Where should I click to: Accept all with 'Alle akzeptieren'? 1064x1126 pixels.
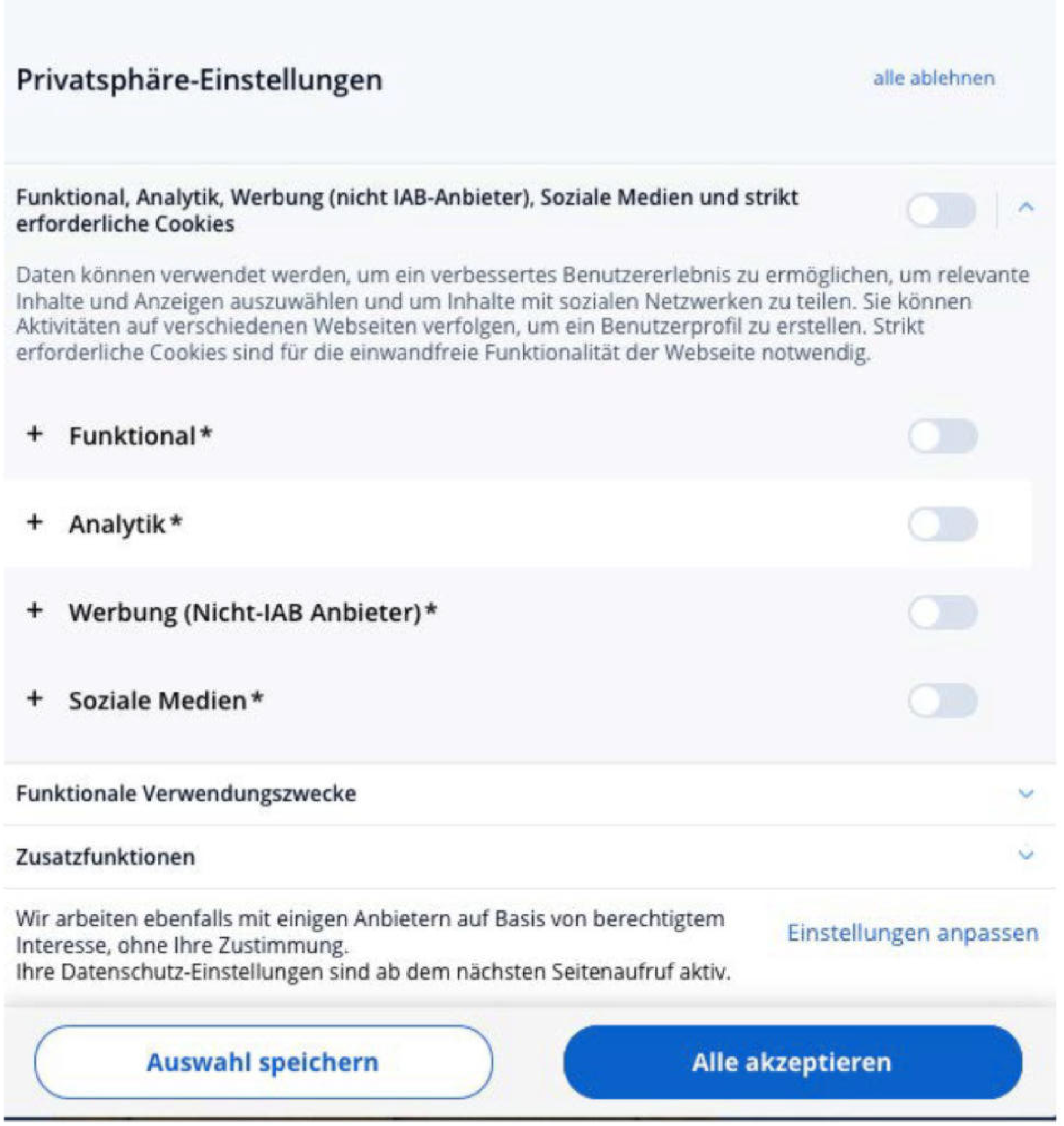point(792,1062)
